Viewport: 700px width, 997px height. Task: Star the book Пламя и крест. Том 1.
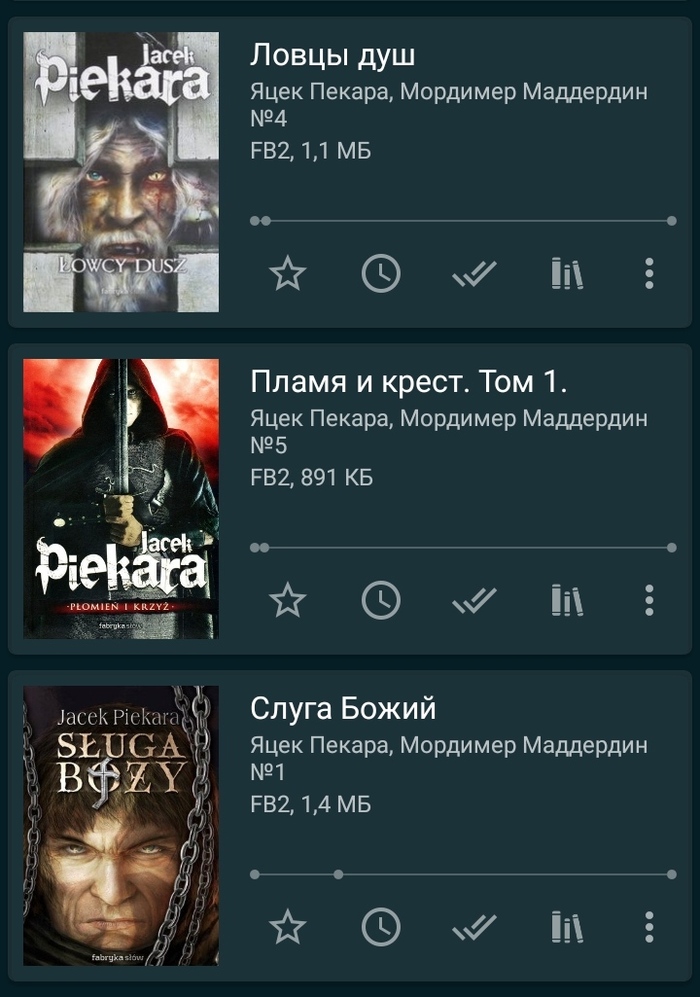coord(288,600)
